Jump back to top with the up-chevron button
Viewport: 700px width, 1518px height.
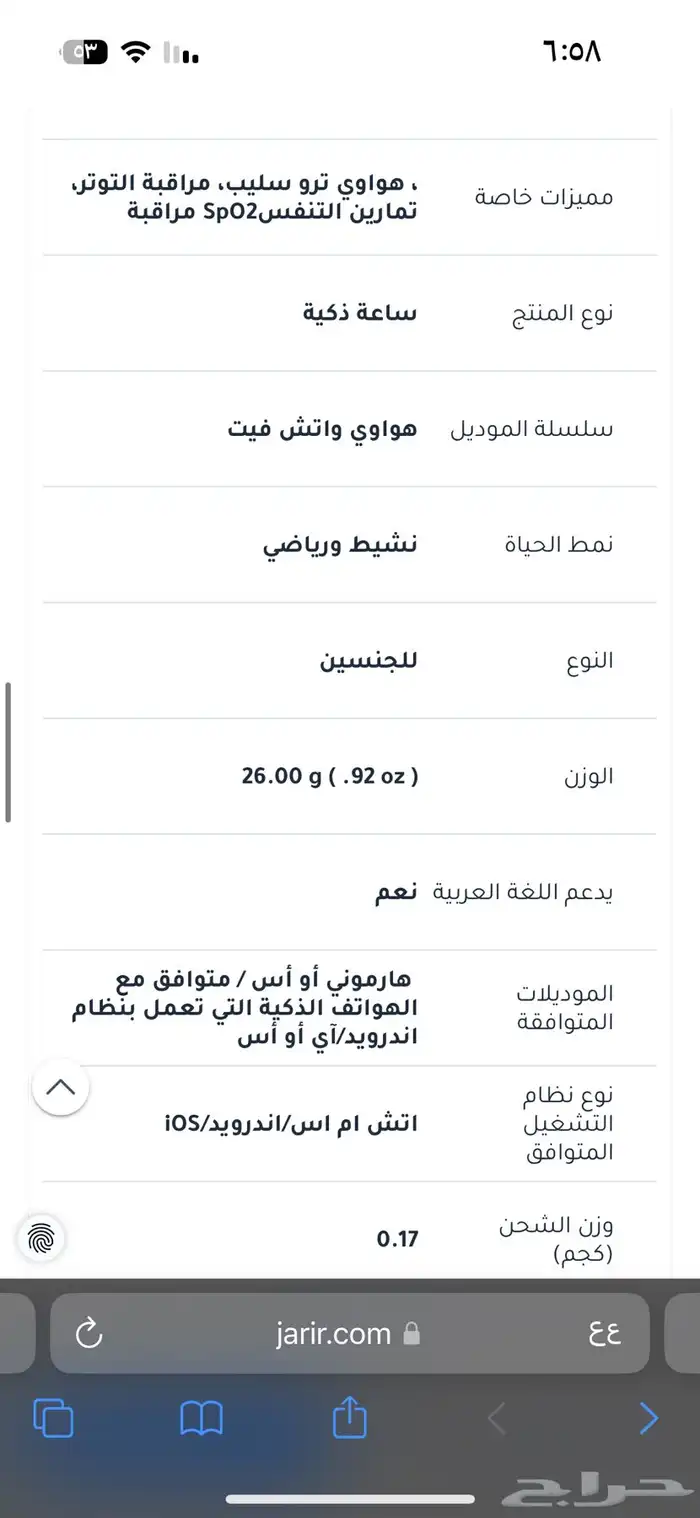click(x=61, y=1087)
